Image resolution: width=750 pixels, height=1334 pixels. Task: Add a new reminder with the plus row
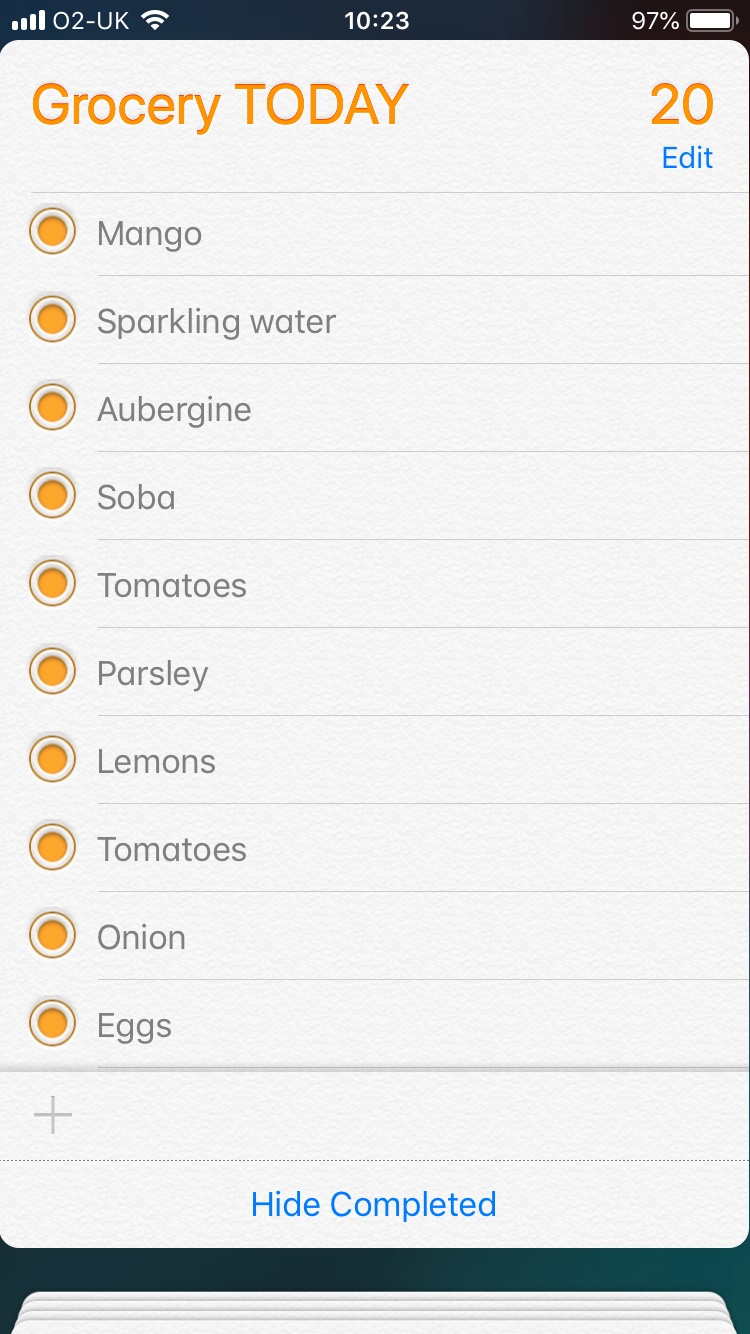coord(375,1115)
